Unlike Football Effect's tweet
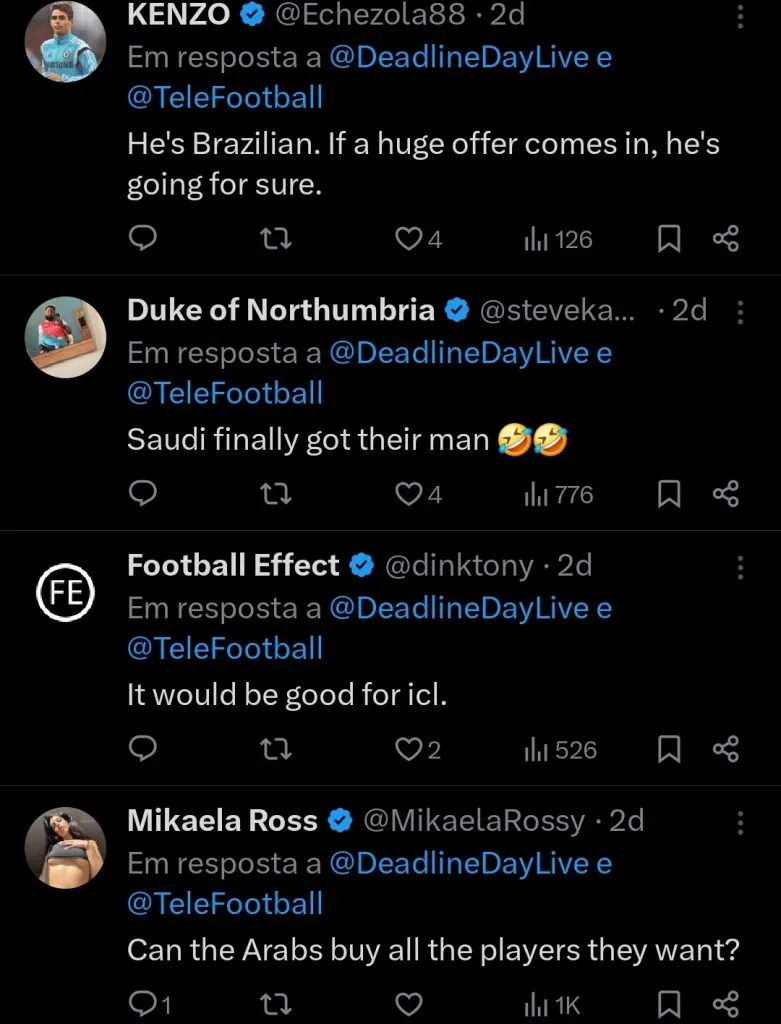This screenshot has height=1024, width=781. (408, 748)
